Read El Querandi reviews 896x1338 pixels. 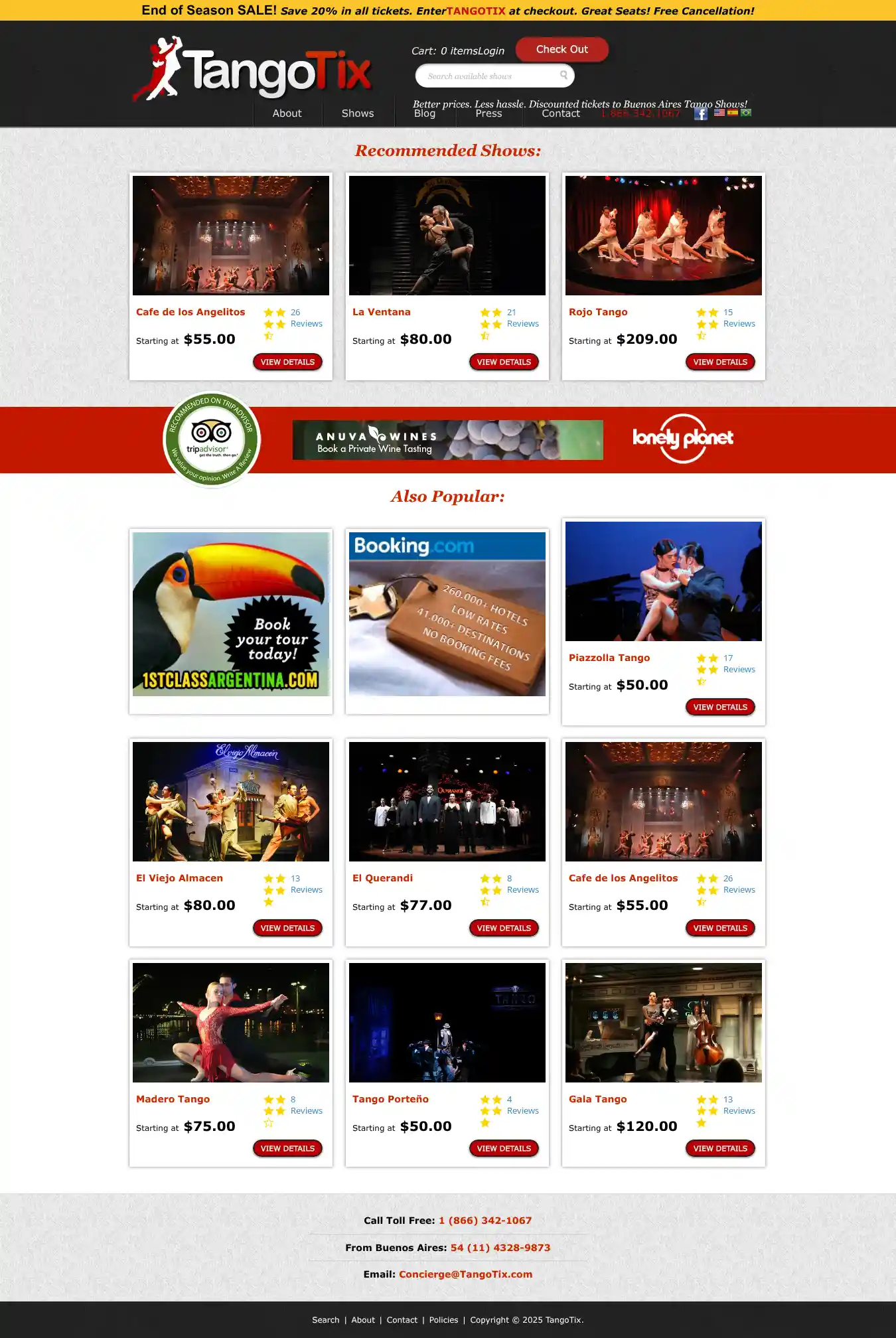[x=522, y=890]
